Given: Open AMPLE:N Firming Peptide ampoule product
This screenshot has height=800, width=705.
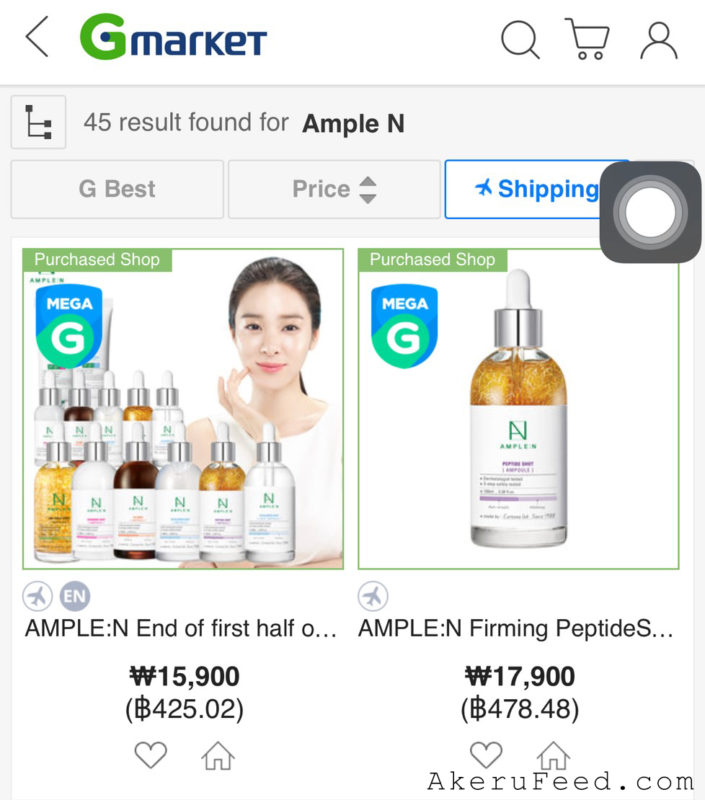Looking at the screenshot, I should (518, 410).
